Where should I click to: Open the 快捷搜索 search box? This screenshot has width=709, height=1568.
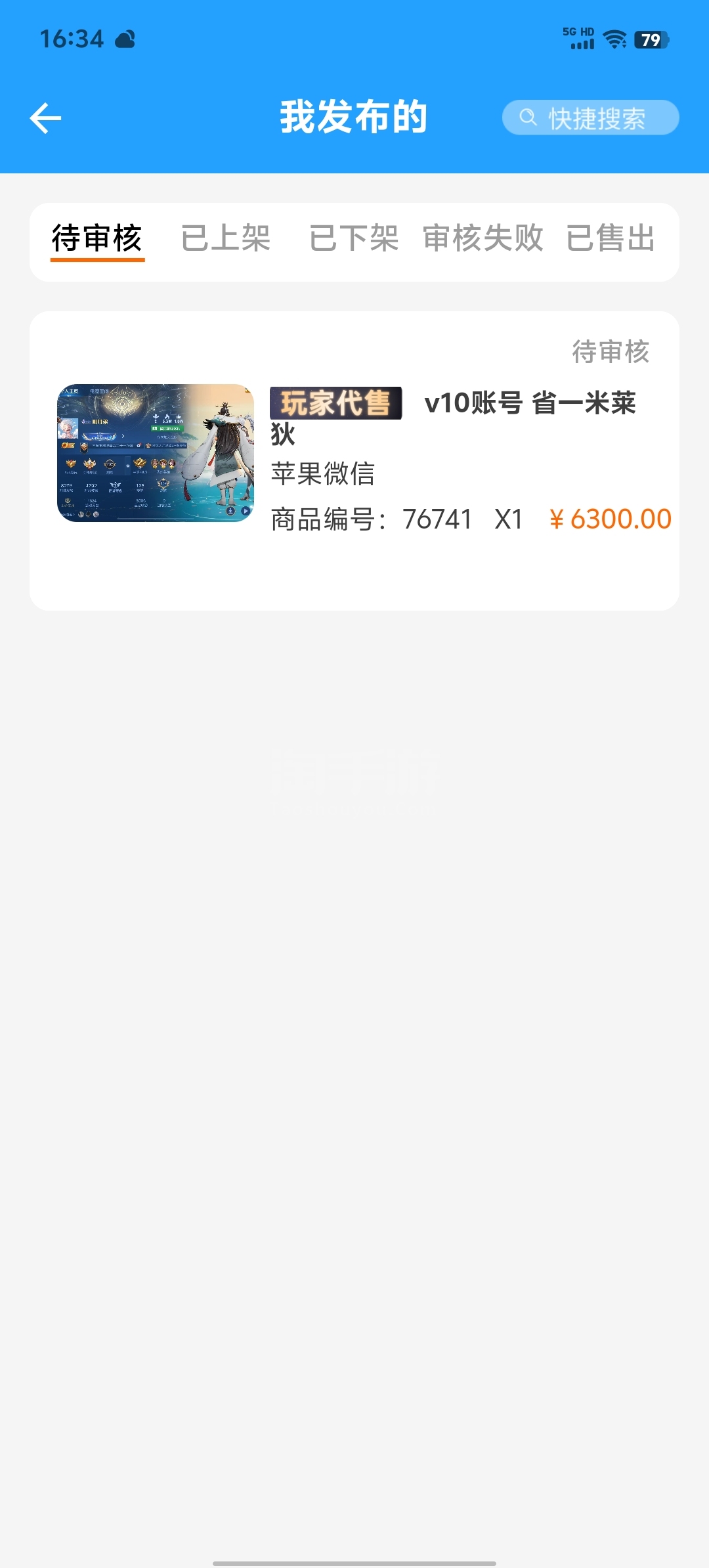coord(590,118)
